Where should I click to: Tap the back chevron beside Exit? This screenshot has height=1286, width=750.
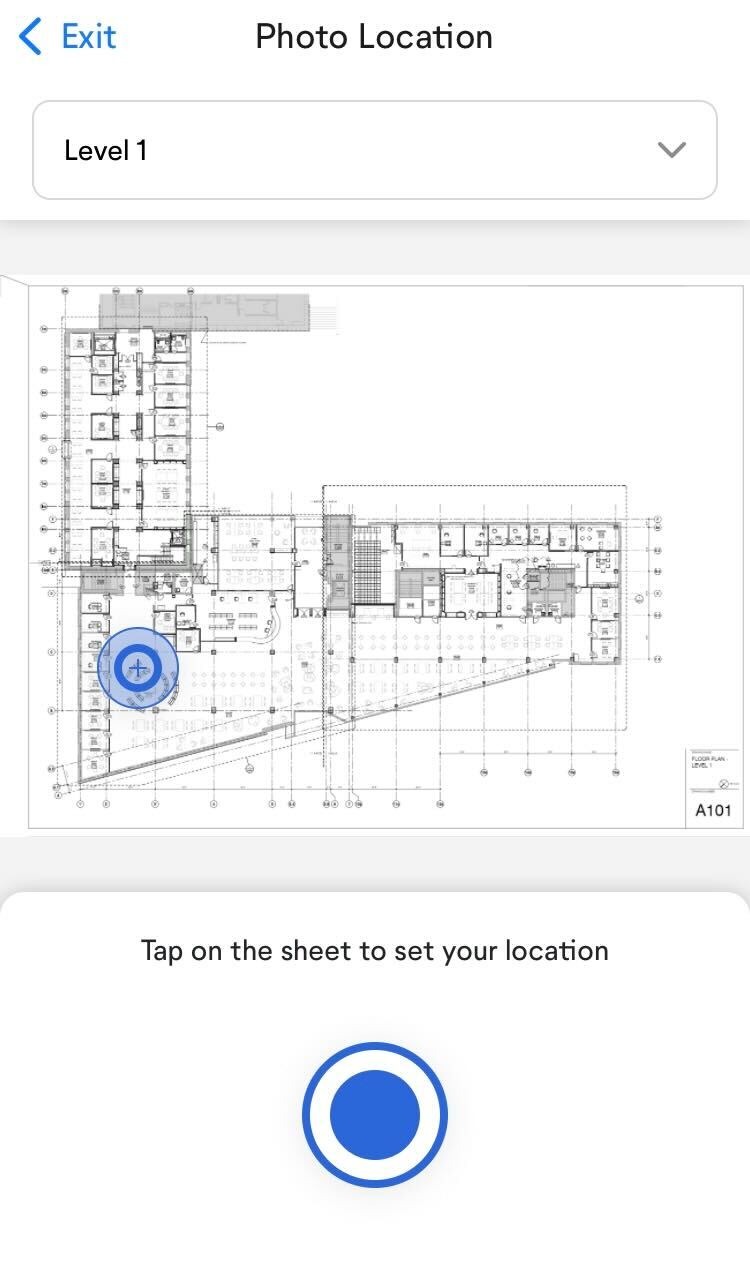[30, 36]
